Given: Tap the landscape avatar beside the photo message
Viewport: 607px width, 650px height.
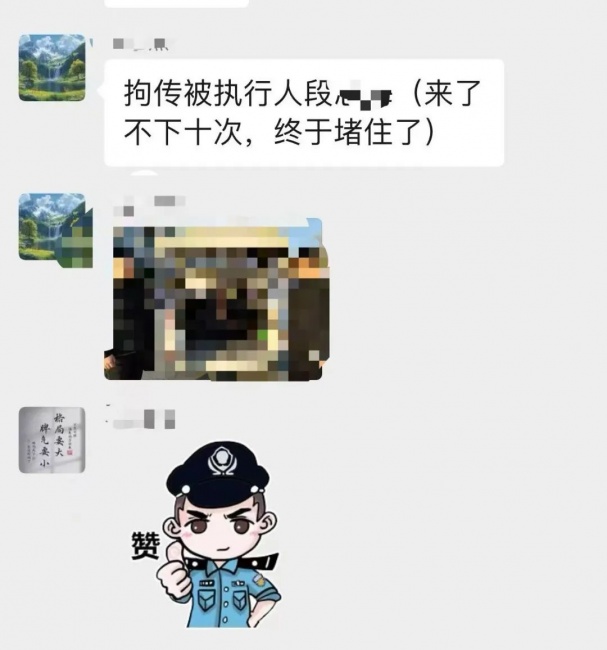Looking at the screenshot, I should point(52,227).
